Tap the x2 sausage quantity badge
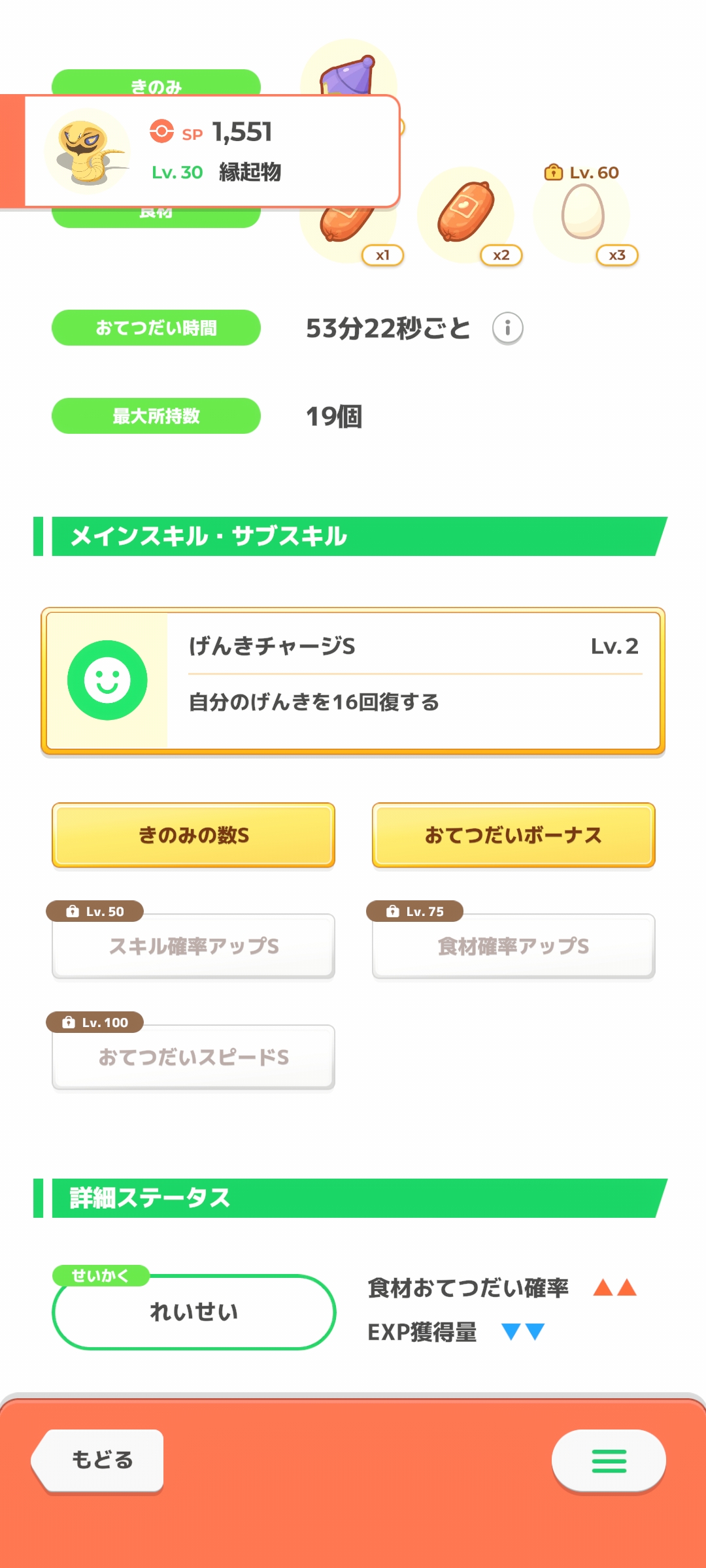Screen dimensions: 706x1568 (500, 255)
